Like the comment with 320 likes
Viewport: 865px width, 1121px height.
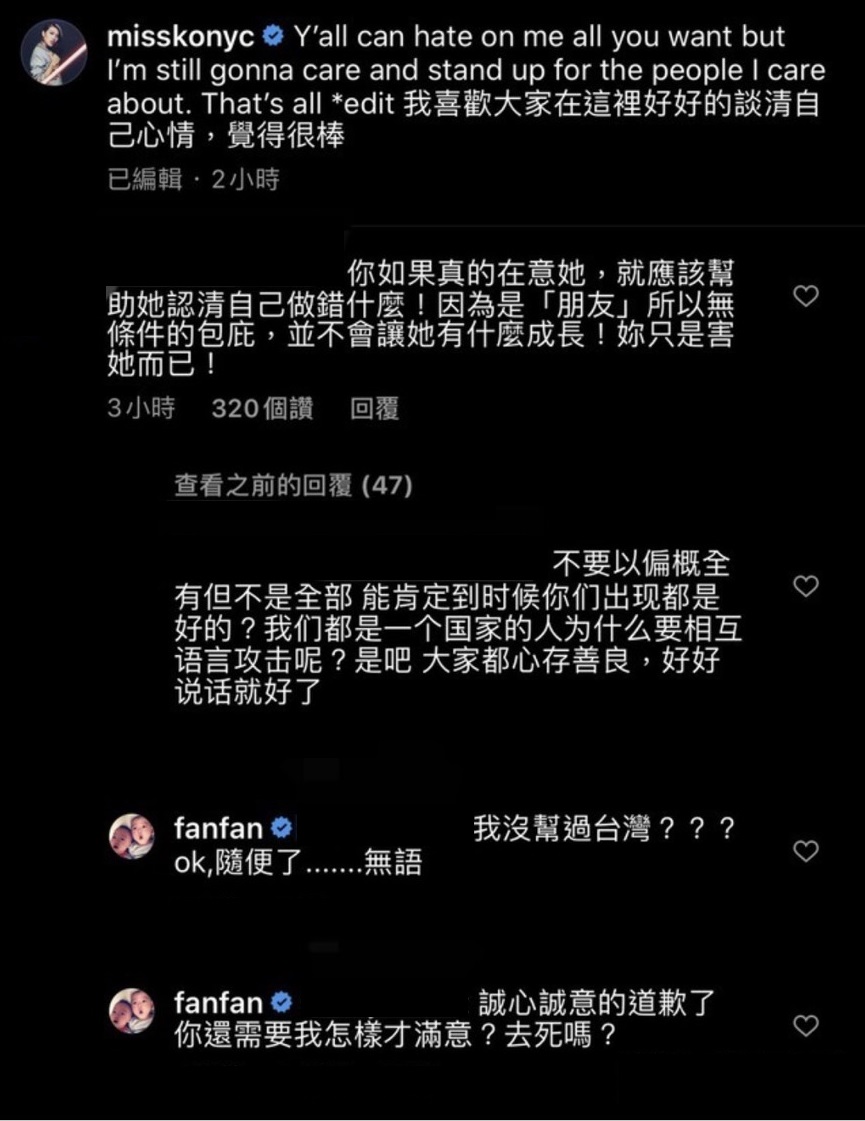805,296
